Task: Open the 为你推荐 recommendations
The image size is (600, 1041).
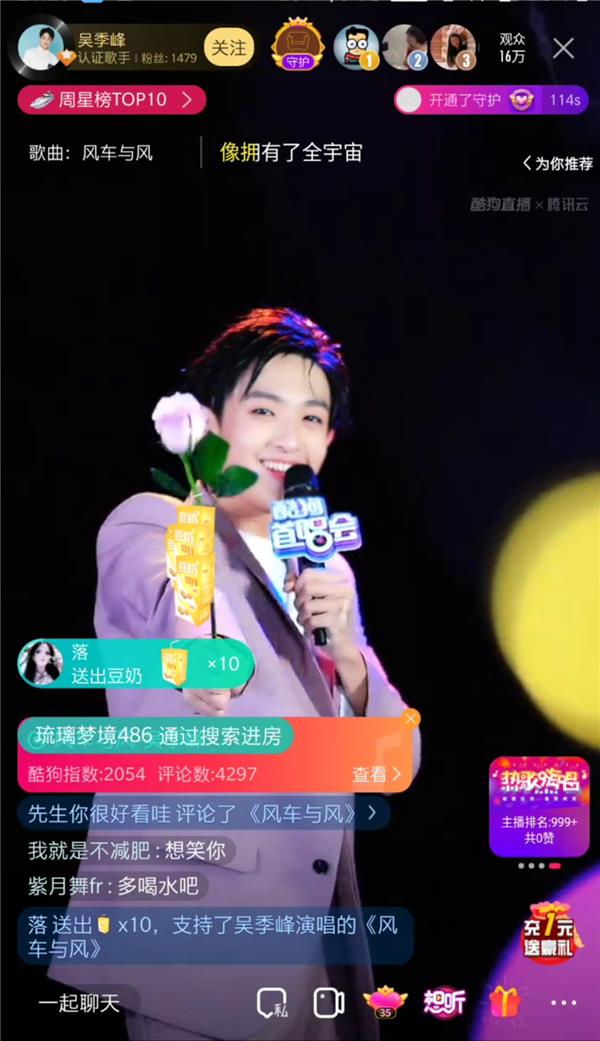Action: (x=558, y=163)
